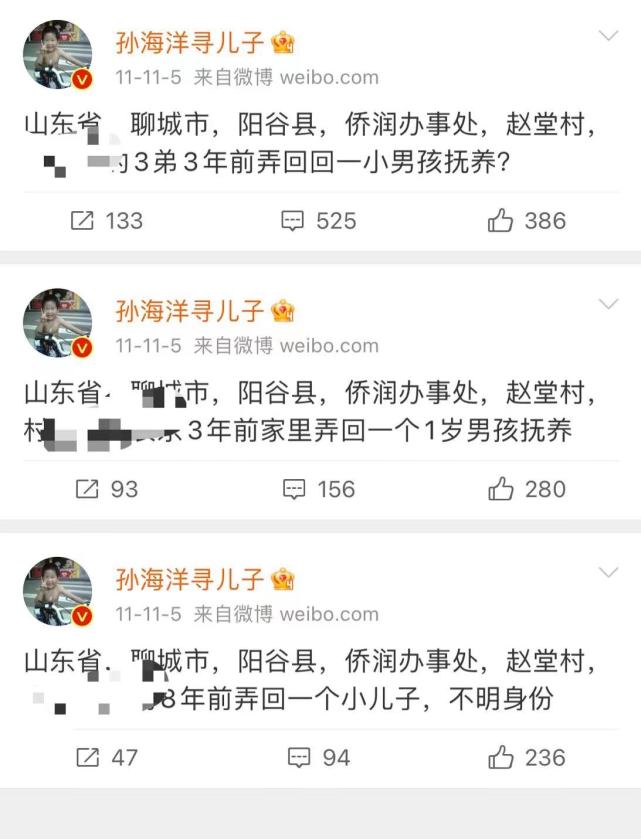The width and height of the screenshot is (641, 839).
Task: Expand the chevron menu on the 不明身份 post
Action: 608,573
